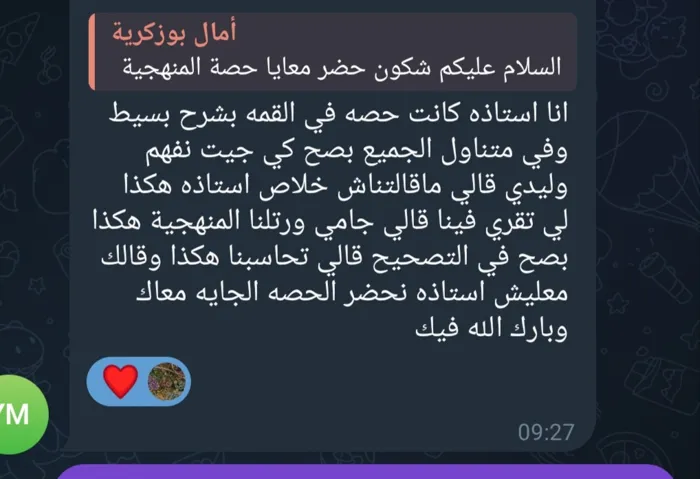Open the green YM sender avatar
Viewport: 700px width, 479px height.
coord(20,413)
